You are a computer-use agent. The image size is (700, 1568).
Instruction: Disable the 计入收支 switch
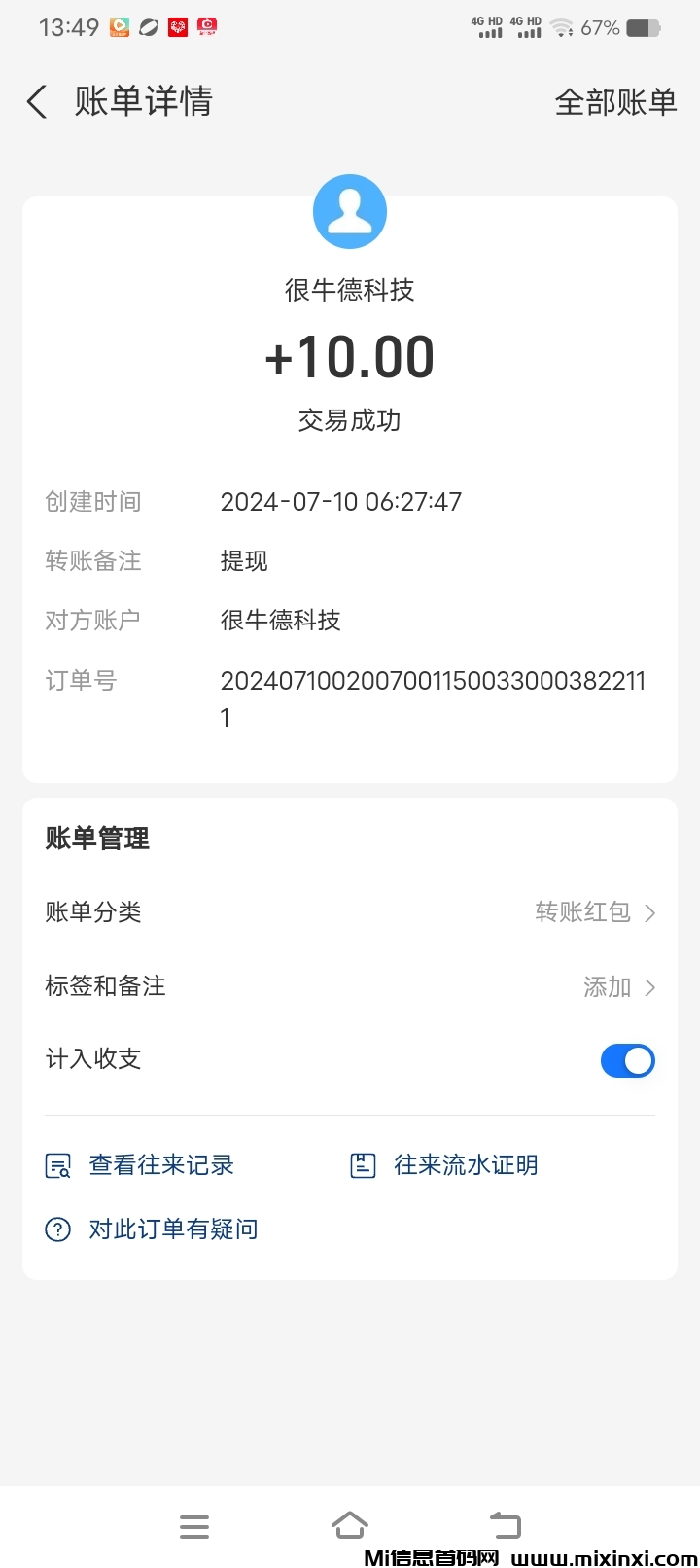(x=628, y=1060)
